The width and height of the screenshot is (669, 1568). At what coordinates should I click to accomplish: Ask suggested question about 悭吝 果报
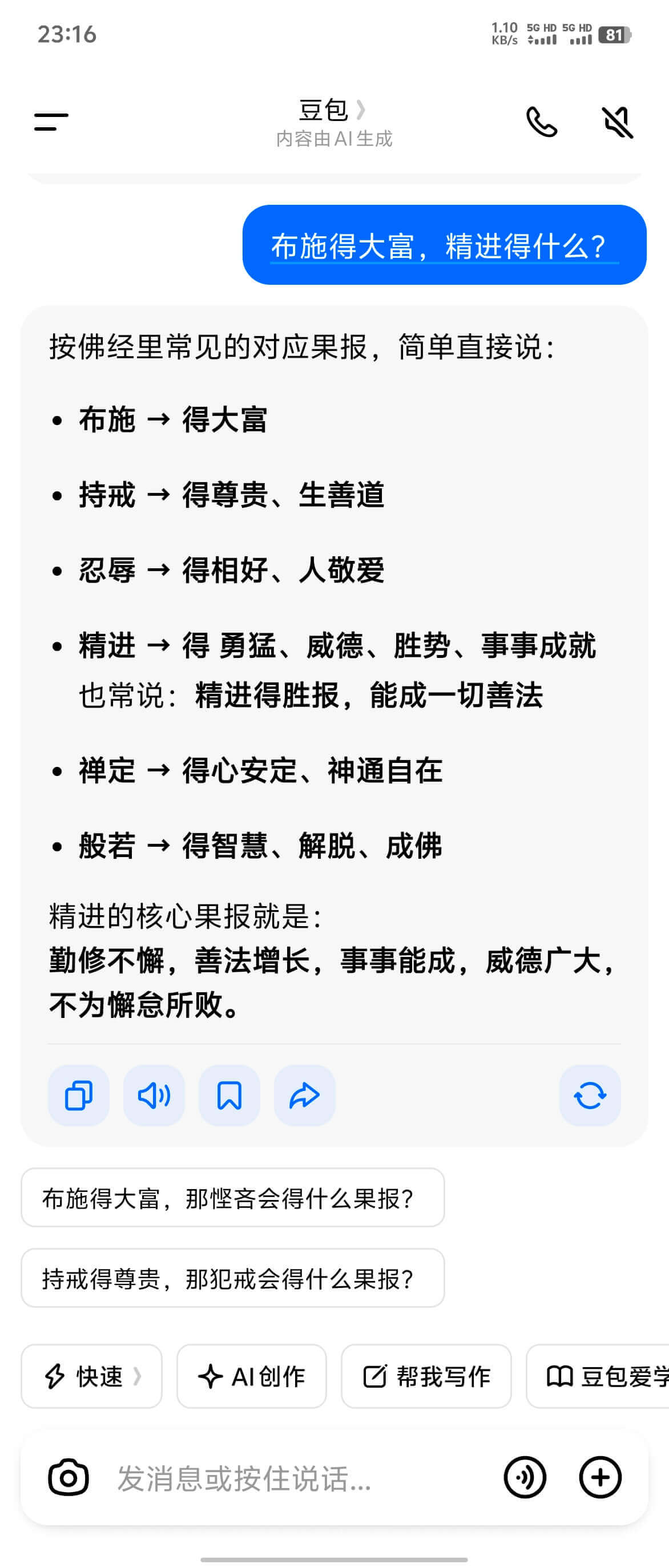232,1198
